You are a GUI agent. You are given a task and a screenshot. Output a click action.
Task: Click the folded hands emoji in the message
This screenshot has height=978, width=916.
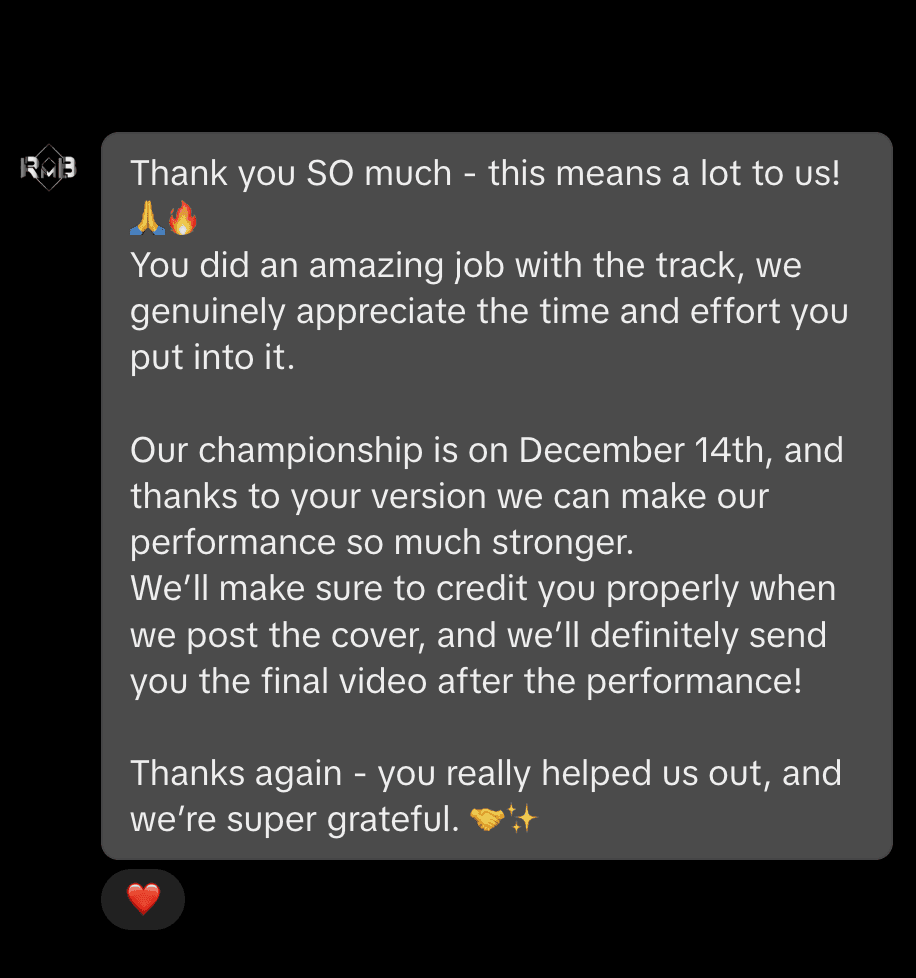[144, 217]
